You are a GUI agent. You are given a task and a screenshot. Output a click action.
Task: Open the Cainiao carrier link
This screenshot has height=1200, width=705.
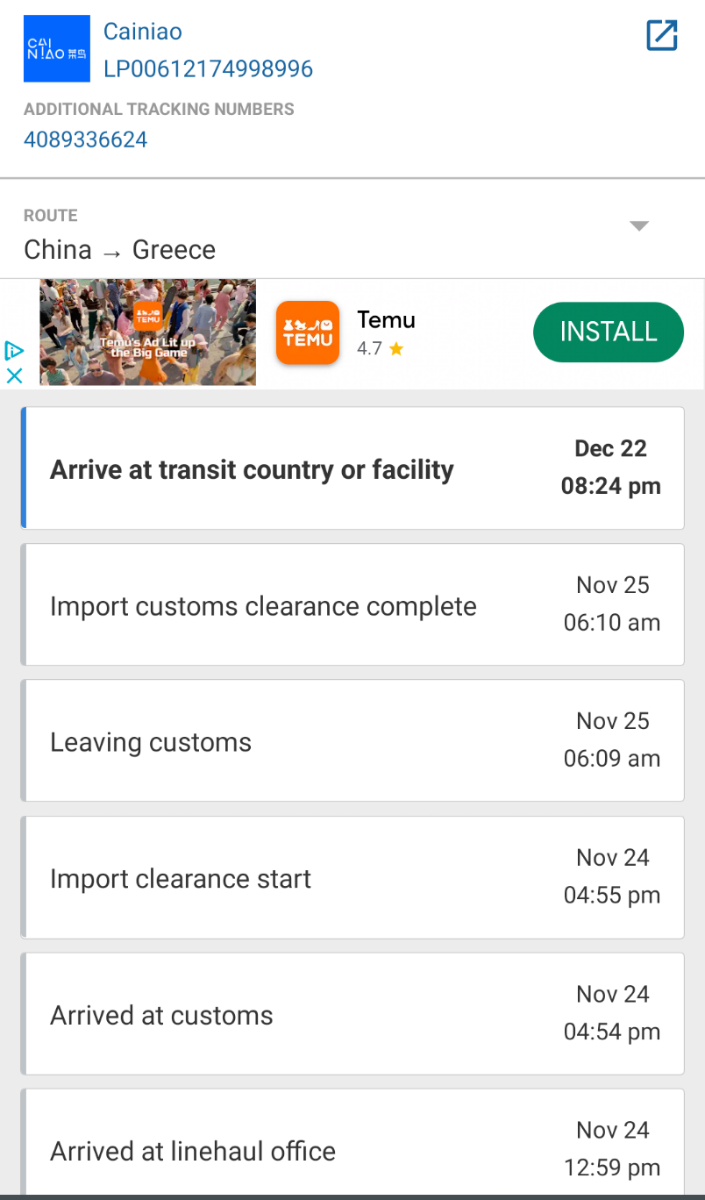(143, 32)
